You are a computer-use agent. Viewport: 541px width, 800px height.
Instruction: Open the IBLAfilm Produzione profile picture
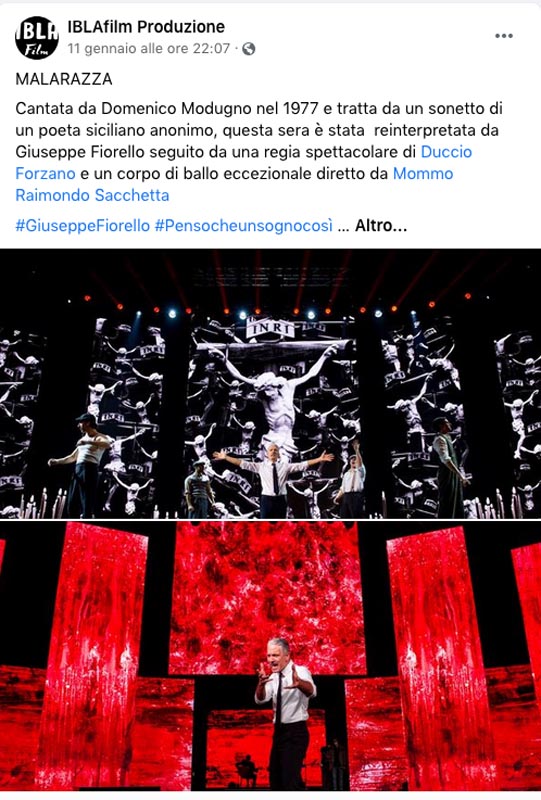click(37, 37)
